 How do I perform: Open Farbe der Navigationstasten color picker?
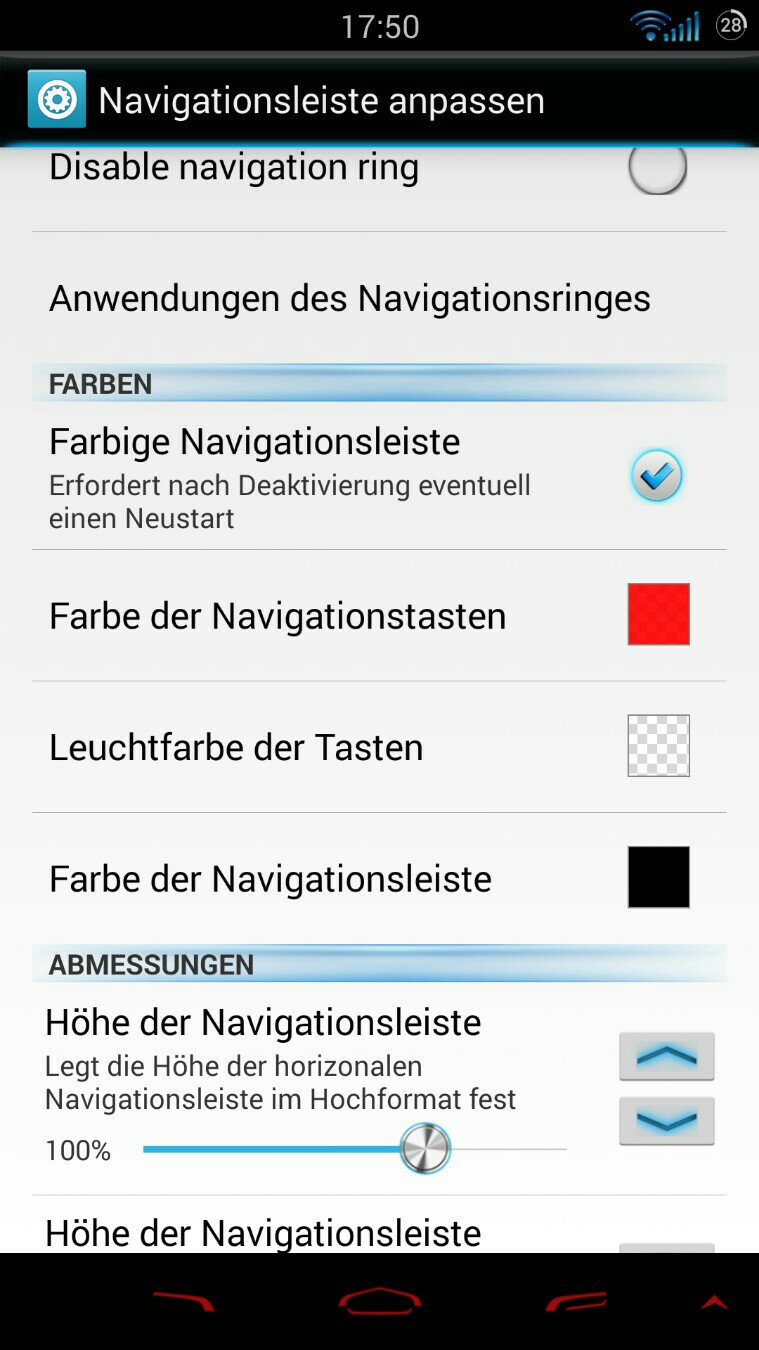pyautogui.click(x=659, y=614)
